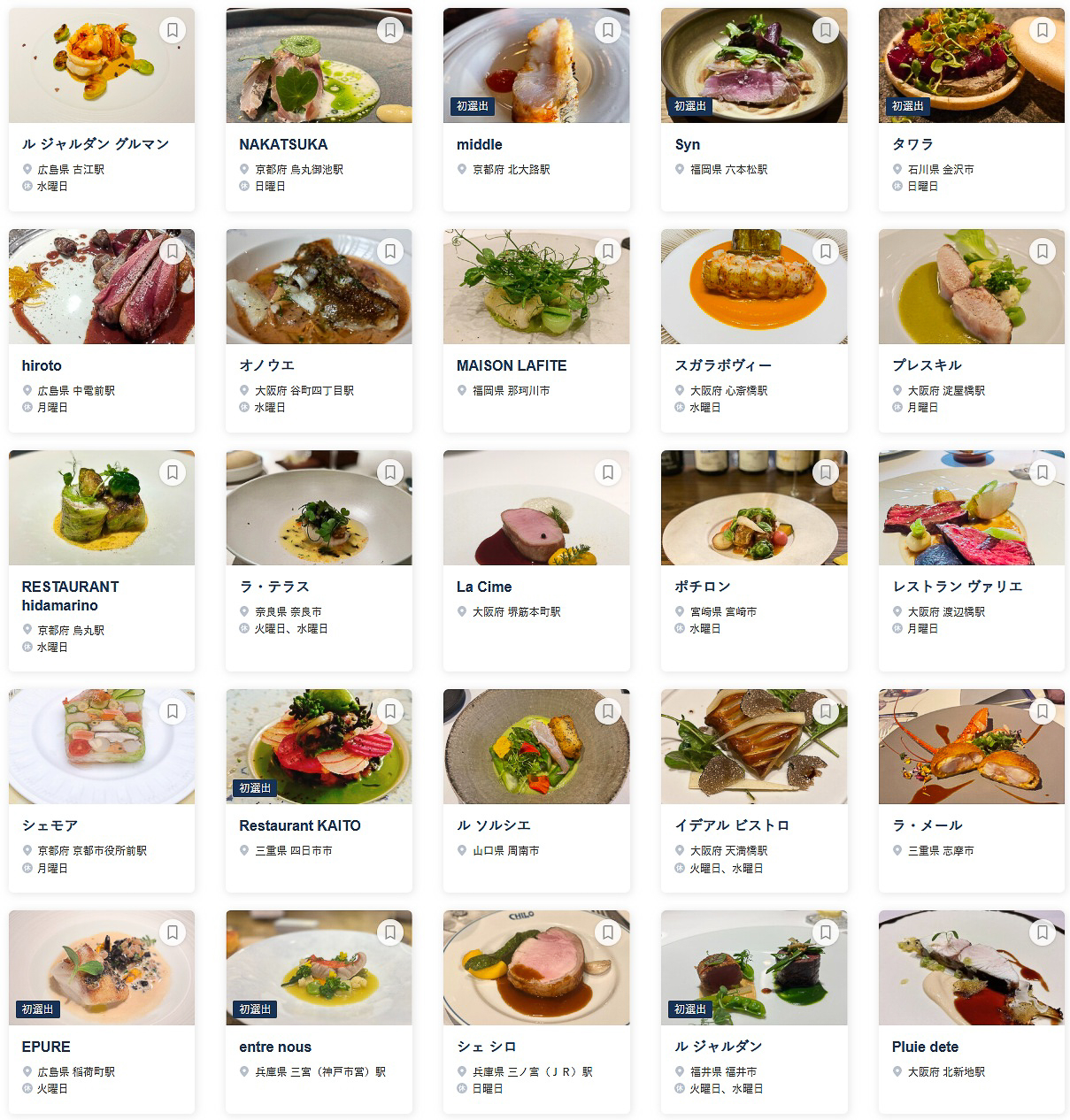
Task: Click the closed-day icon on シェ シロ card
Action: (460, 1089)
